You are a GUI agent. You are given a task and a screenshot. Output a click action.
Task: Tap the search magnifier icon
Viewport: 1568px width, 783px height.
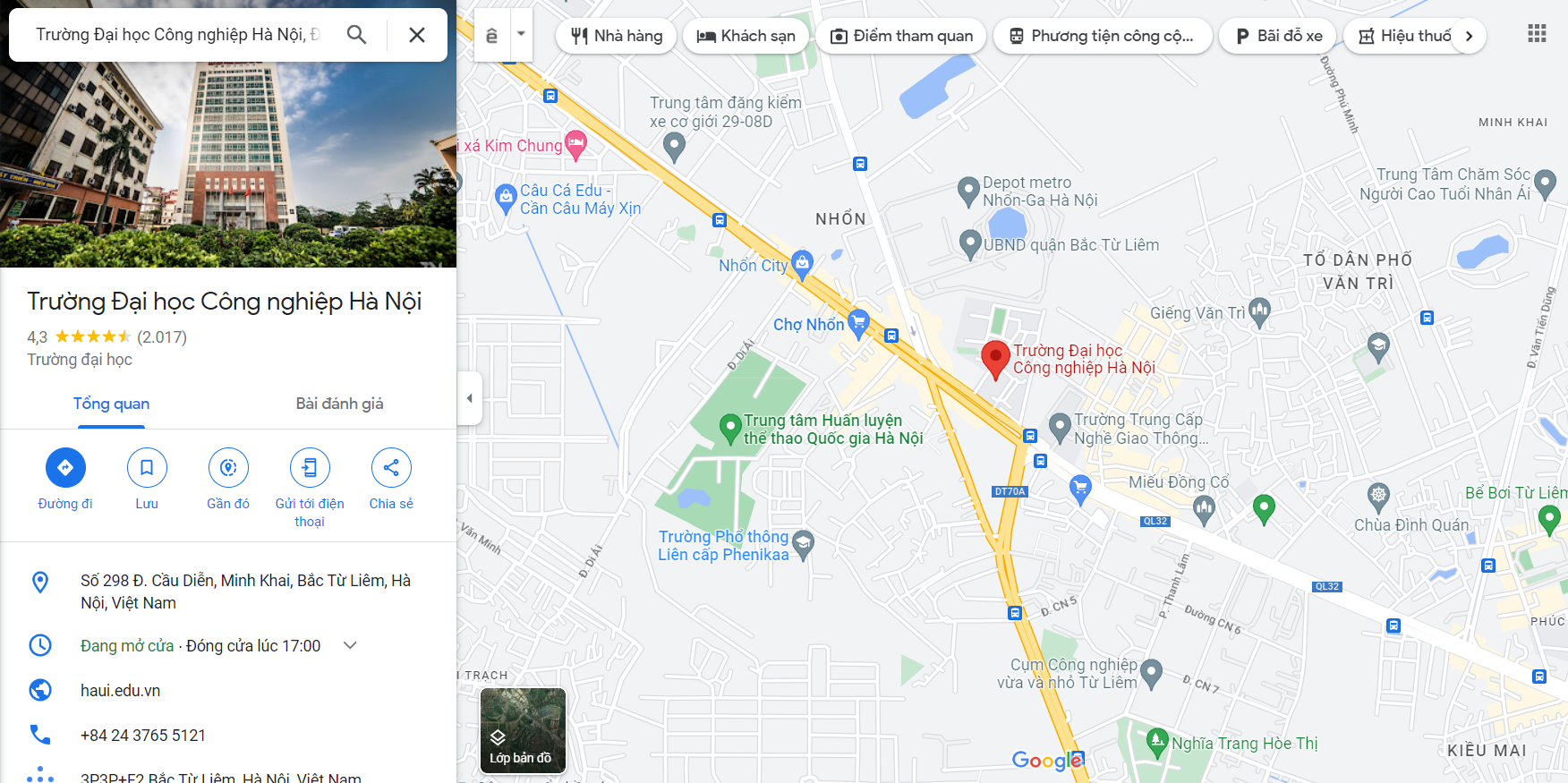coord(356,35)
